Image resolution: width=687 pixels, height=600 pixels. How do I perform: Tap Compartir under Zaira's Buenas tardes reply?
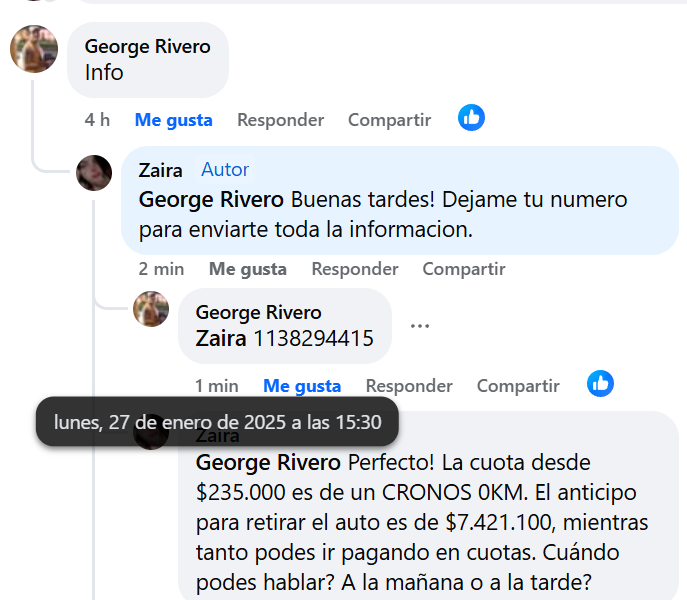point(463,269)
